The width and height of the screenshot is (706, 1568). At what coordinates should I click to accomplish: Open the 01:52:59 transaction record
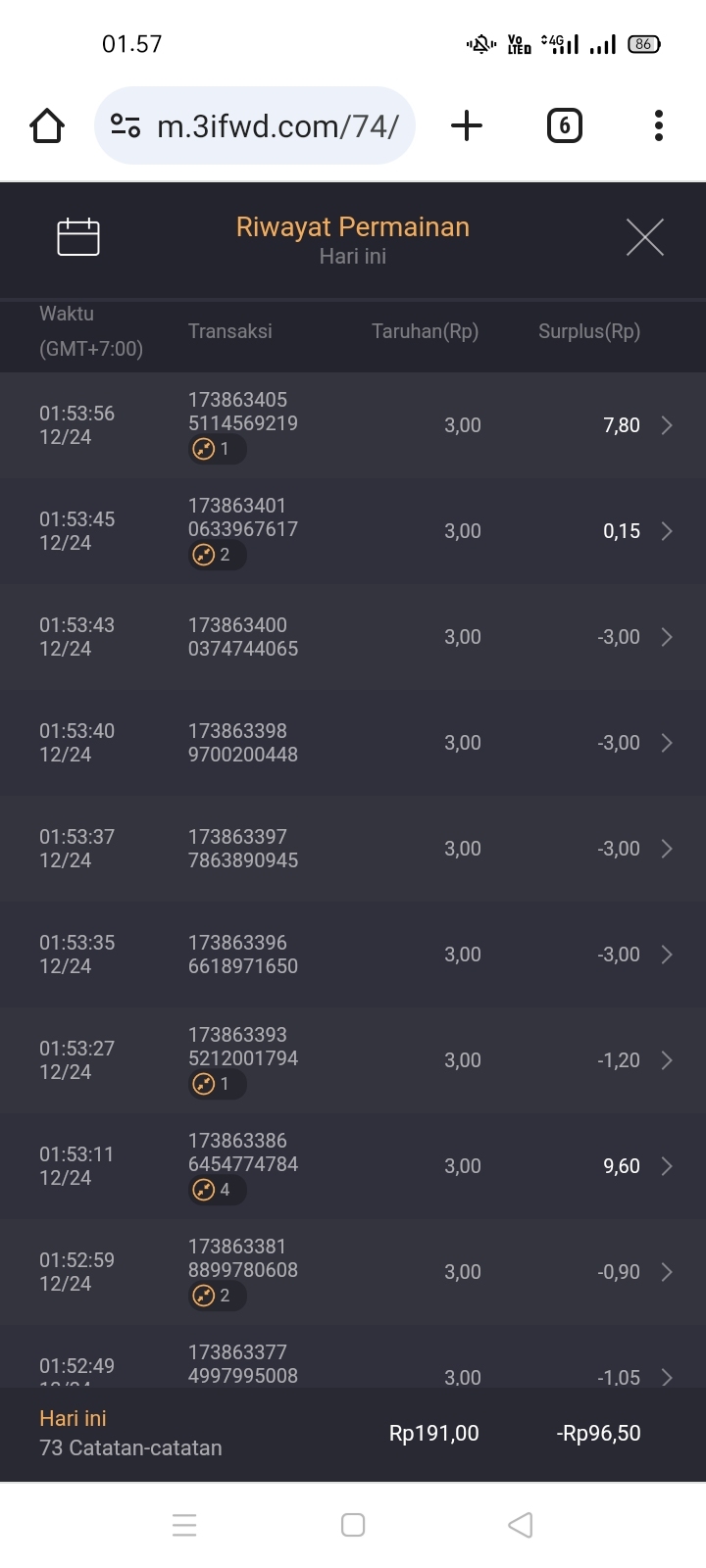pyautogui.click(x=353, y=1272)
